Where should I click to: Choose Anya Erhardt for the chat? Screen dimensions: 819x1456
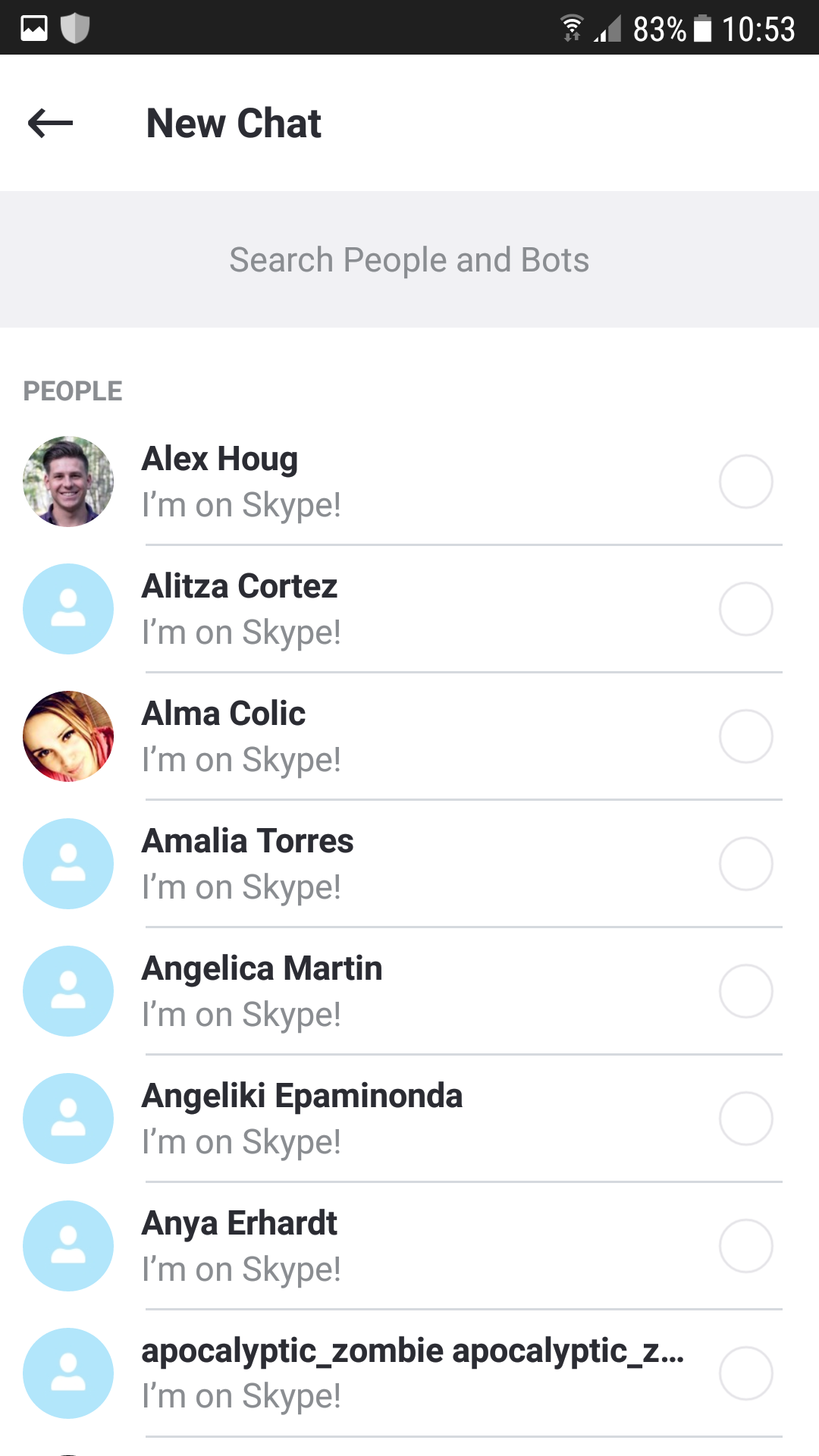tap(745, 1246)
